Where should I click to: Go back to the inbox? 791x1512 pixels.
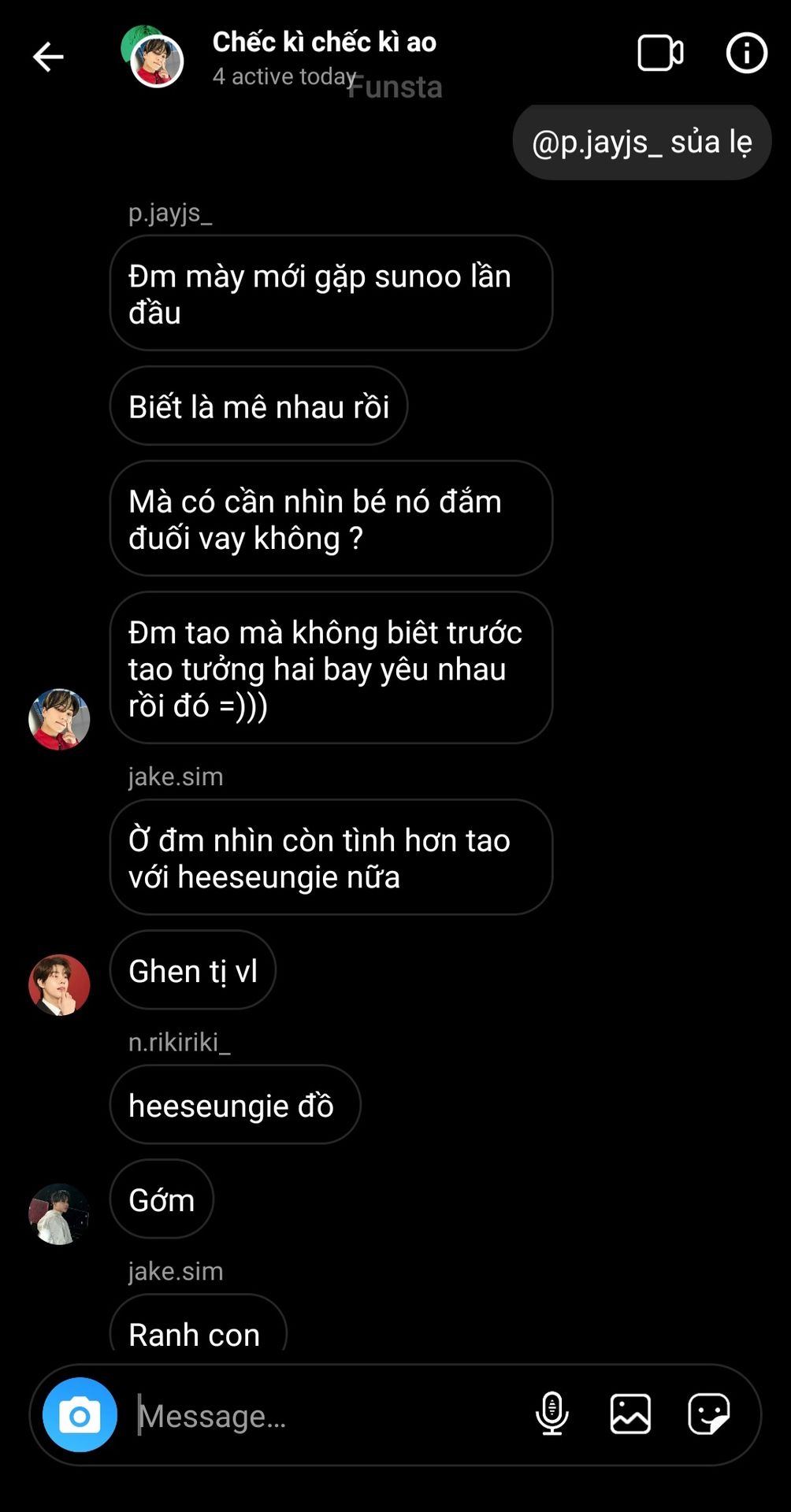click(48, 57)
